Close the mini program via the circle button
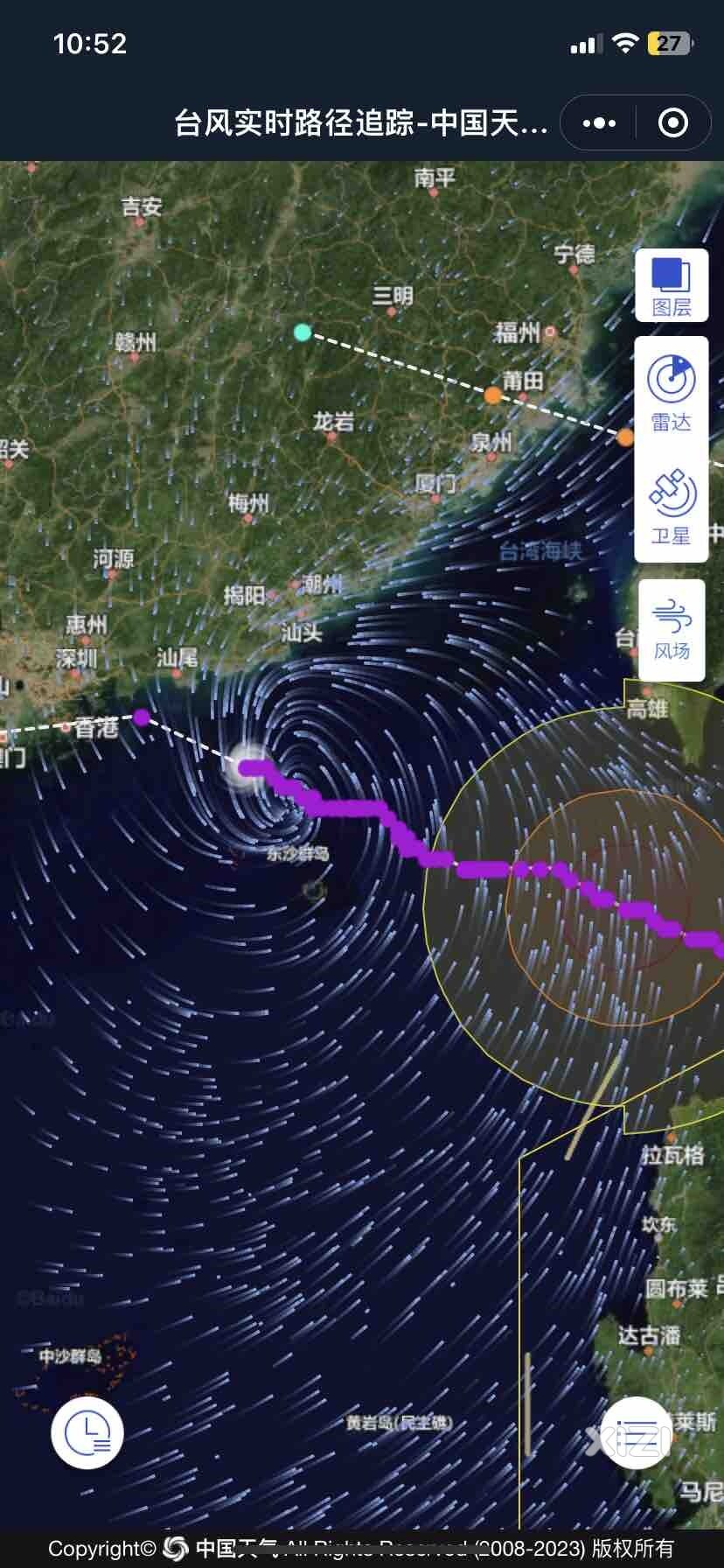724x1568 pixels. click(x=672, y=123)
